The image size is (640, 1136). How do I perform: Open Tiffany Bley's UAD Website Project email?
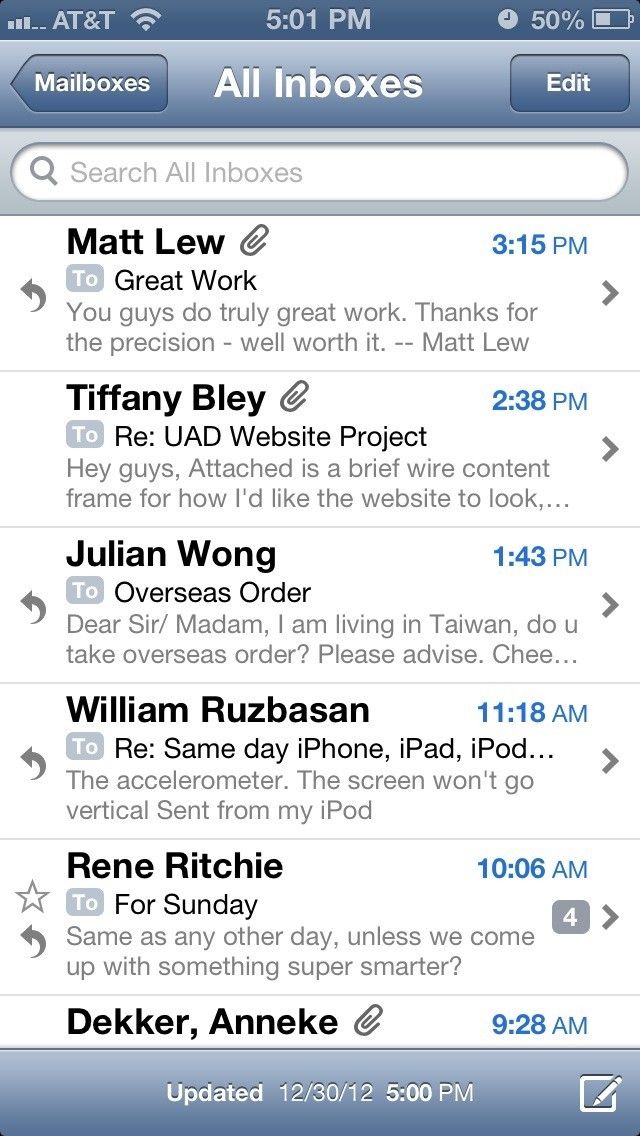coord(320,449)
